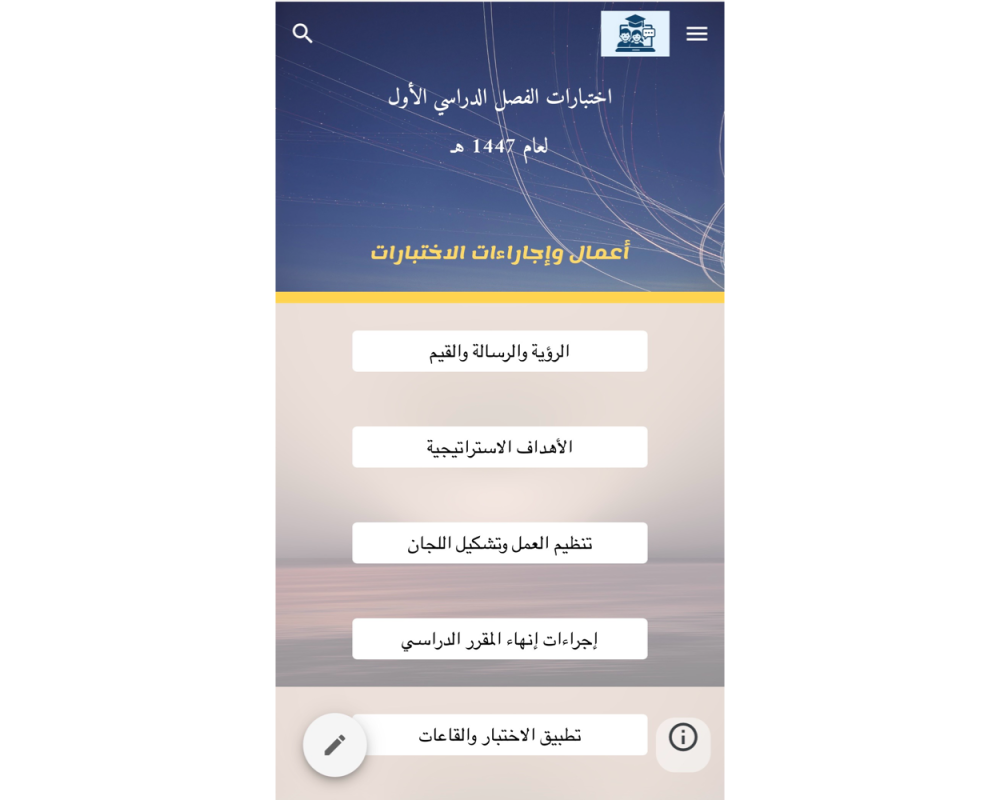Open الأهداف الاستراتيجية
The width and height of the screenshot is (1000, 800).
click(x=500, y=447)
